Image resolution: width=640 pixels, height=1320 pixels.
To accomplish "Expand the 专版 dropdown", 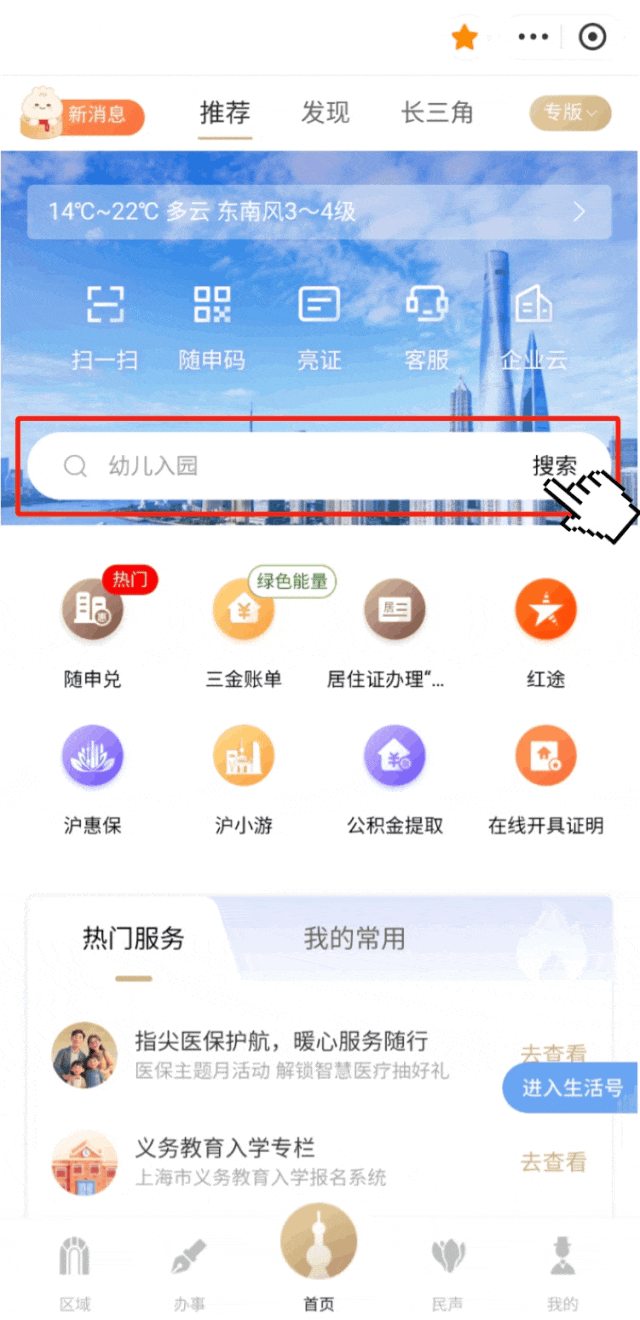I will pyautogui.click(x=570, y=112).
